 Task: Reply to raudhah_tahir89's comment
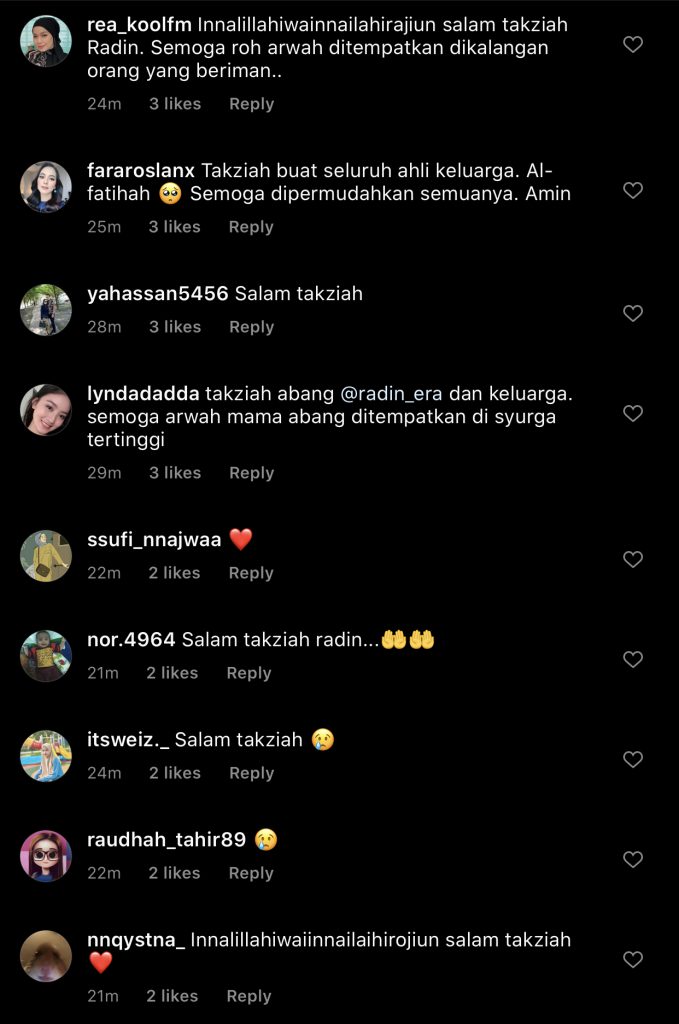[251, 873]
